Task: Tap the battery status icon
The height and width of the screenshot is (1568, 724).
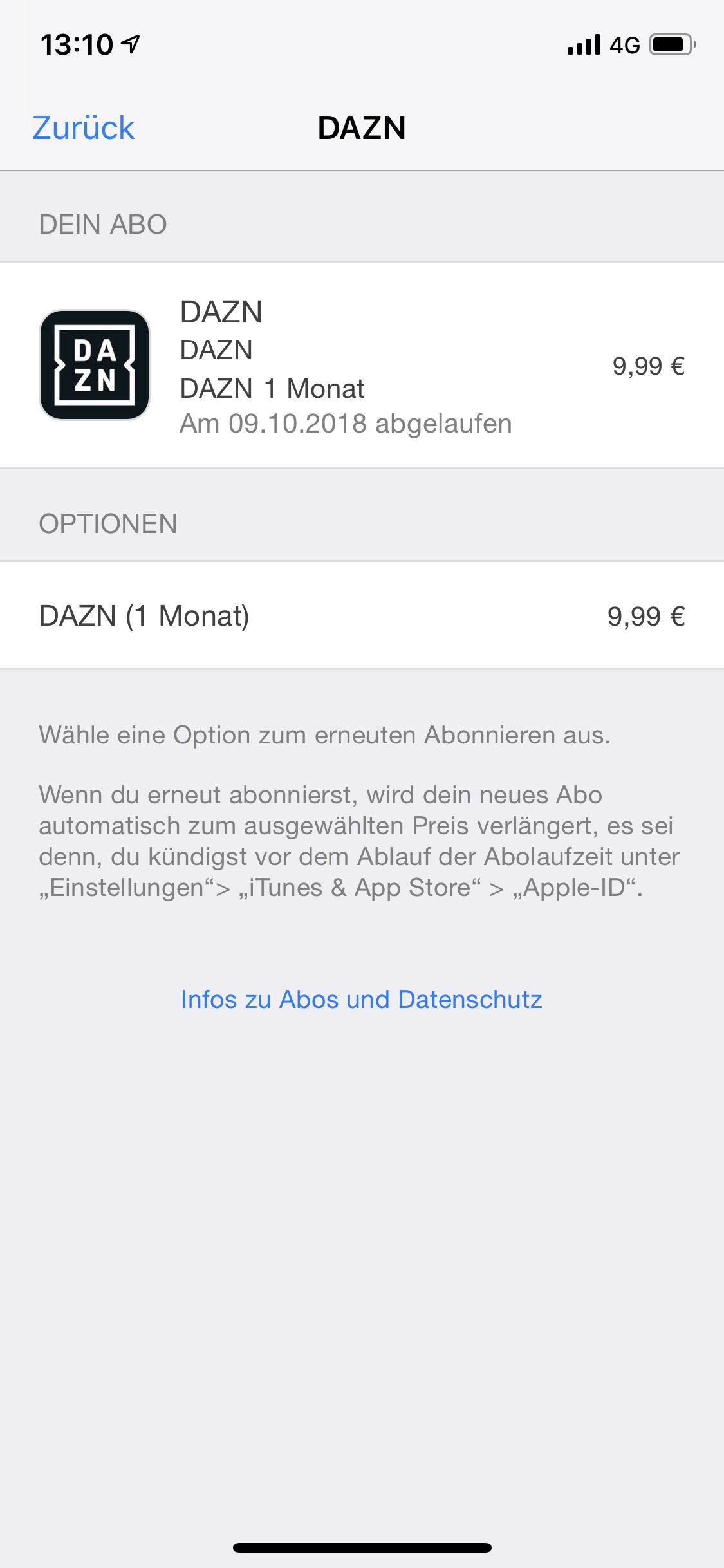Action: pyautogui.click(x=671, y=44)
